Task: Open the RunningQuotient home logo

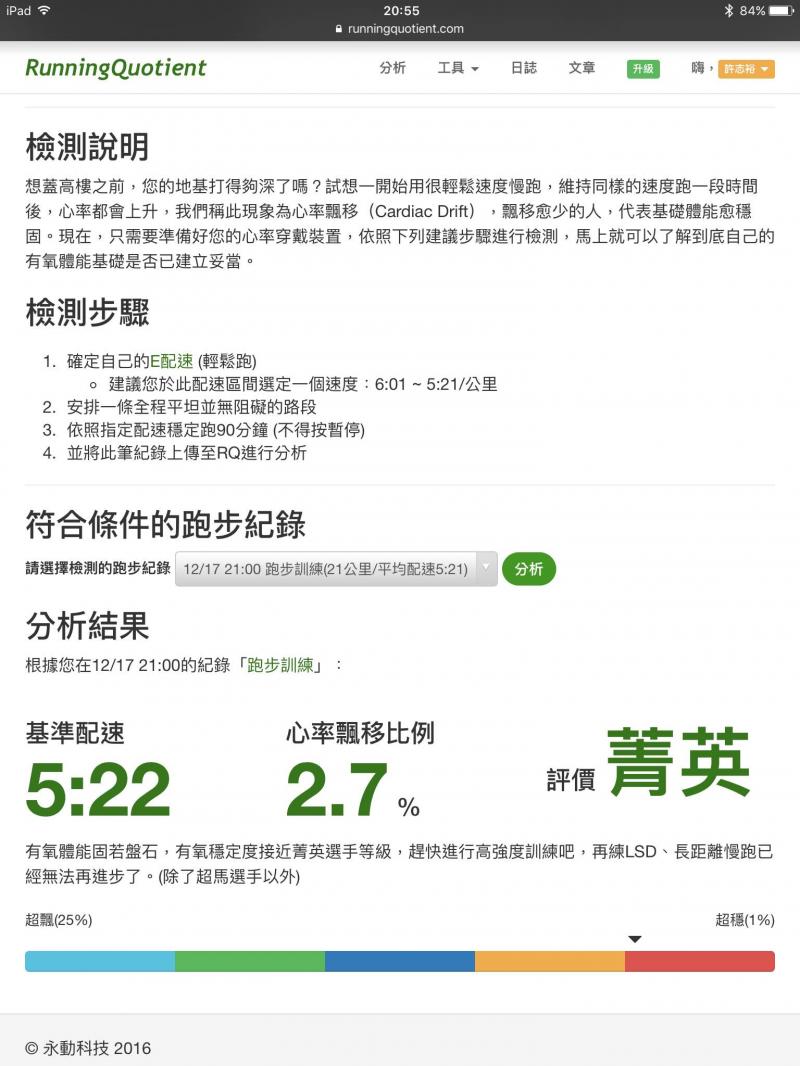Action: [x=116, y=68]
